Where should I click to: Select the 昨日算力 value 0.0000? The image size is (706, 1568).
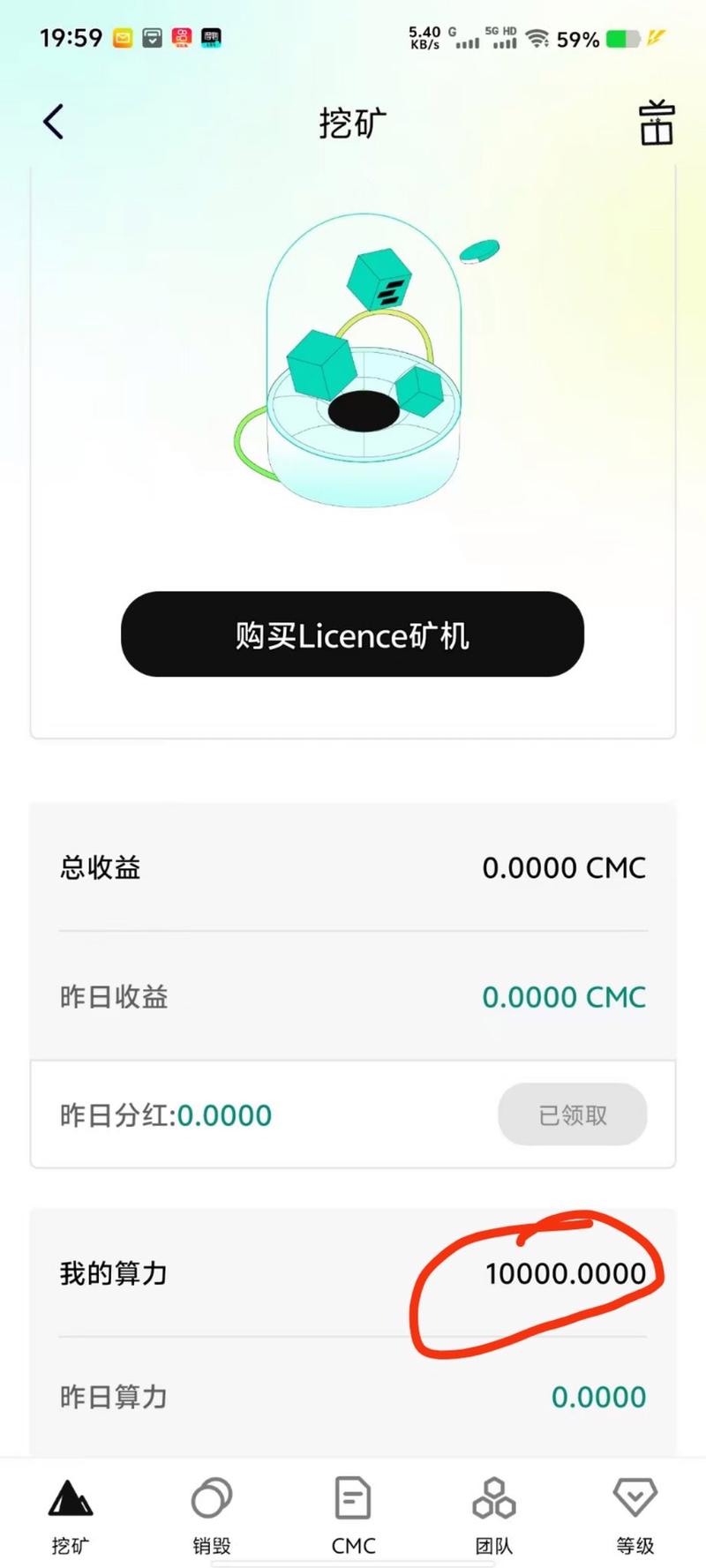[x=599, y=1397]
